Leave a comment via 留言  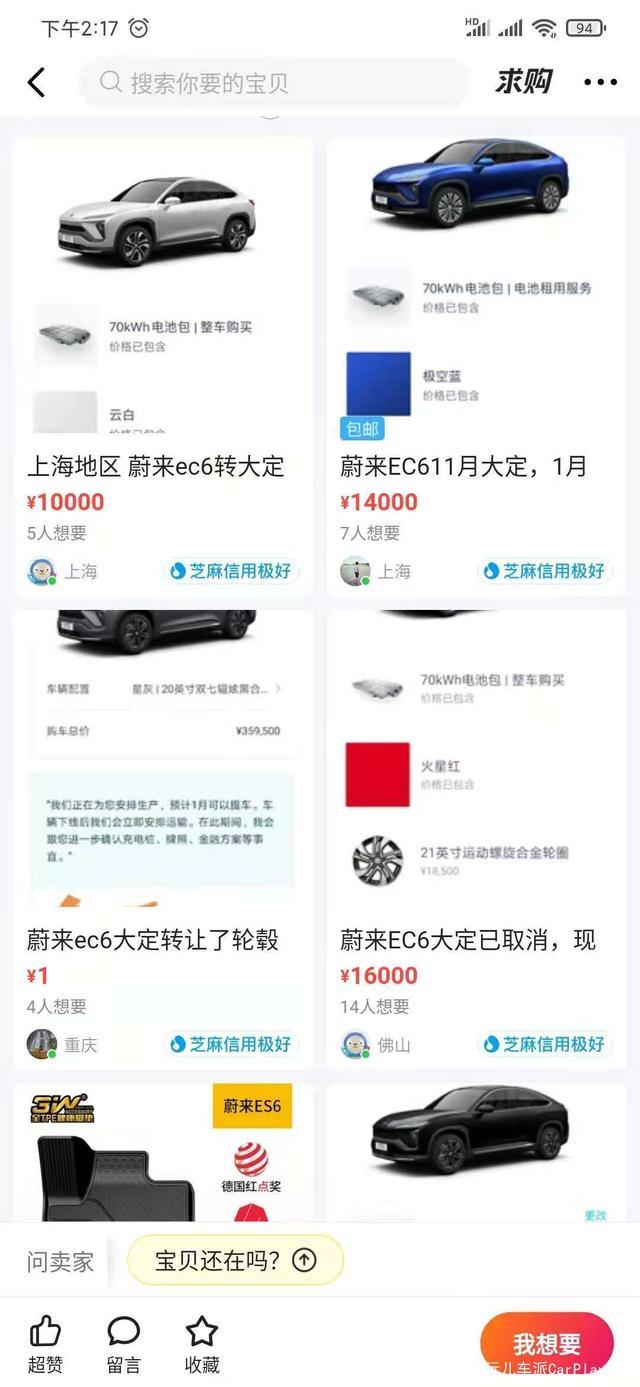tap(124, 1343)
